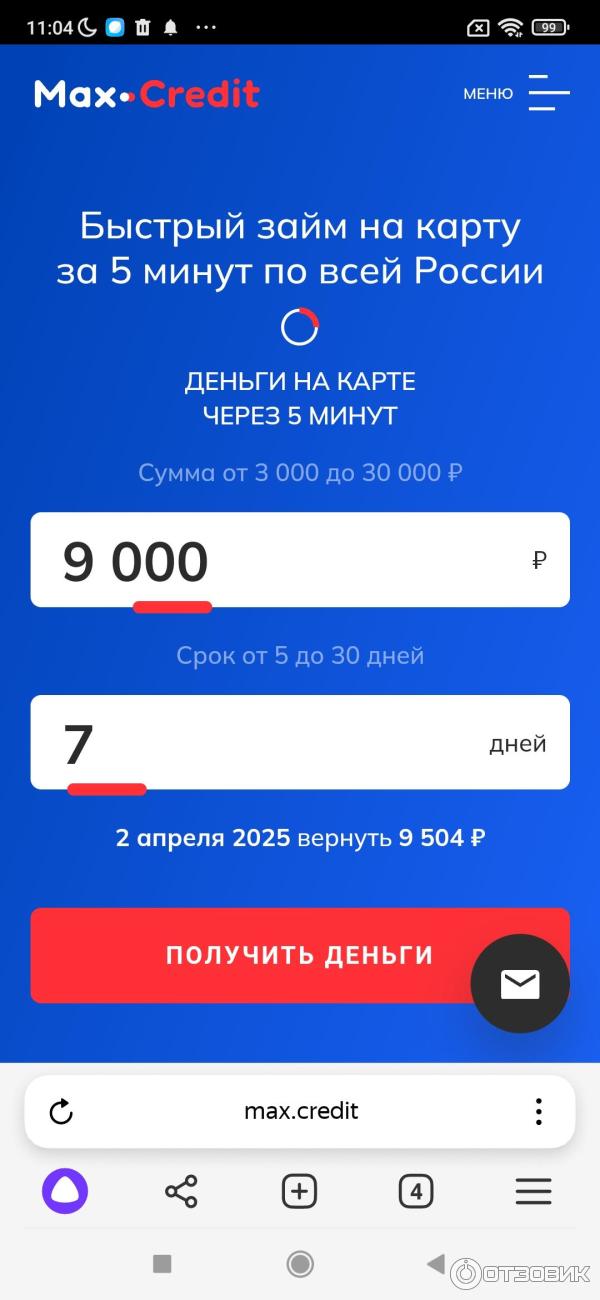The image size is (600, 1300).
Task: Open the МЕНЮ hamburger menu
Action: [x=548, y=93]
